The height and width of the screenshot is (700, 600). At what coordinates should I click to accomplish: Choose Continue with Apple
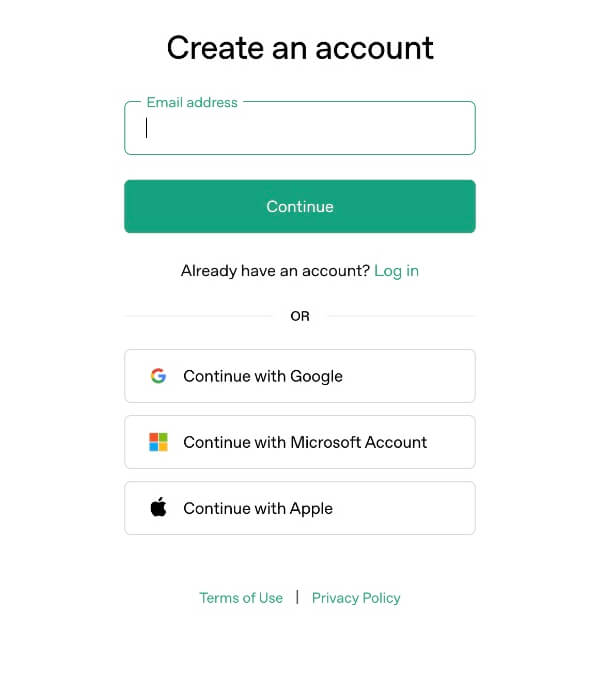300,508
